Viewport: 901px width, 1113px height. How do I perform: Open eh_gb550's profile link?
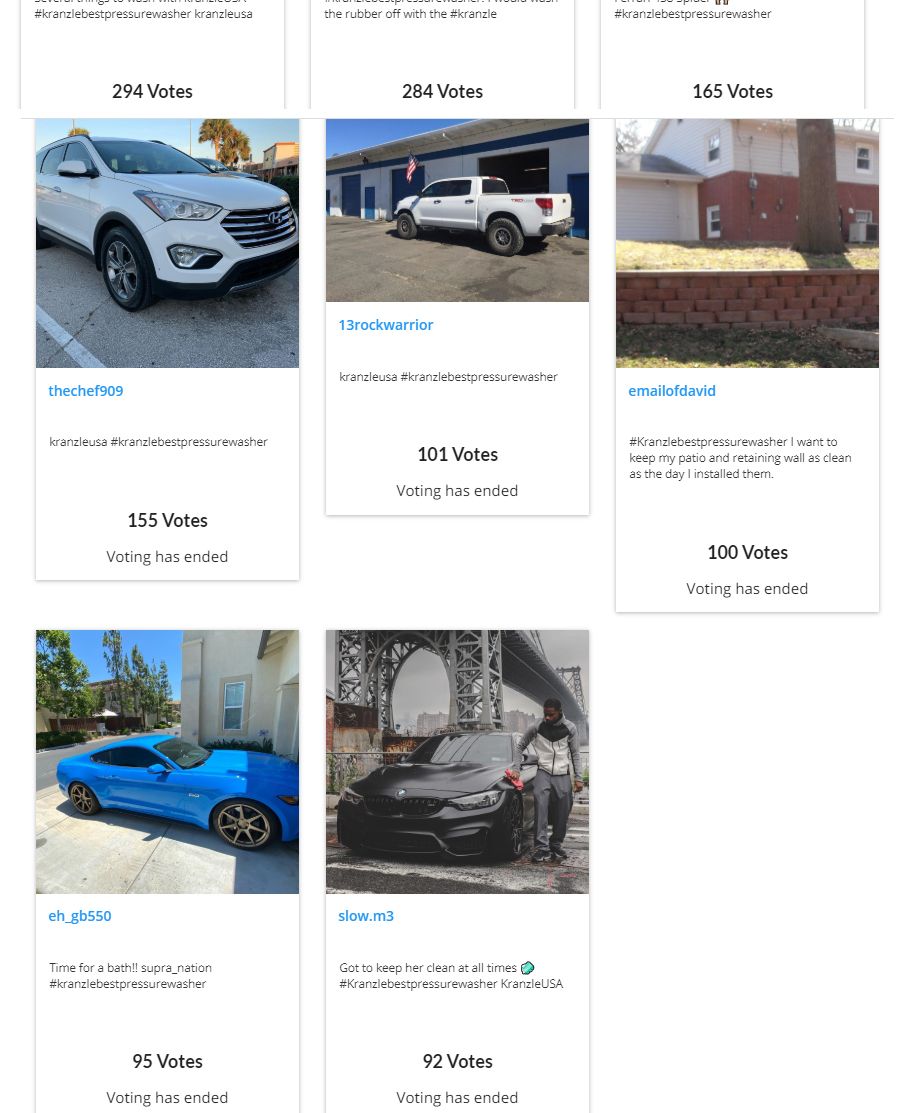(80, 916)
